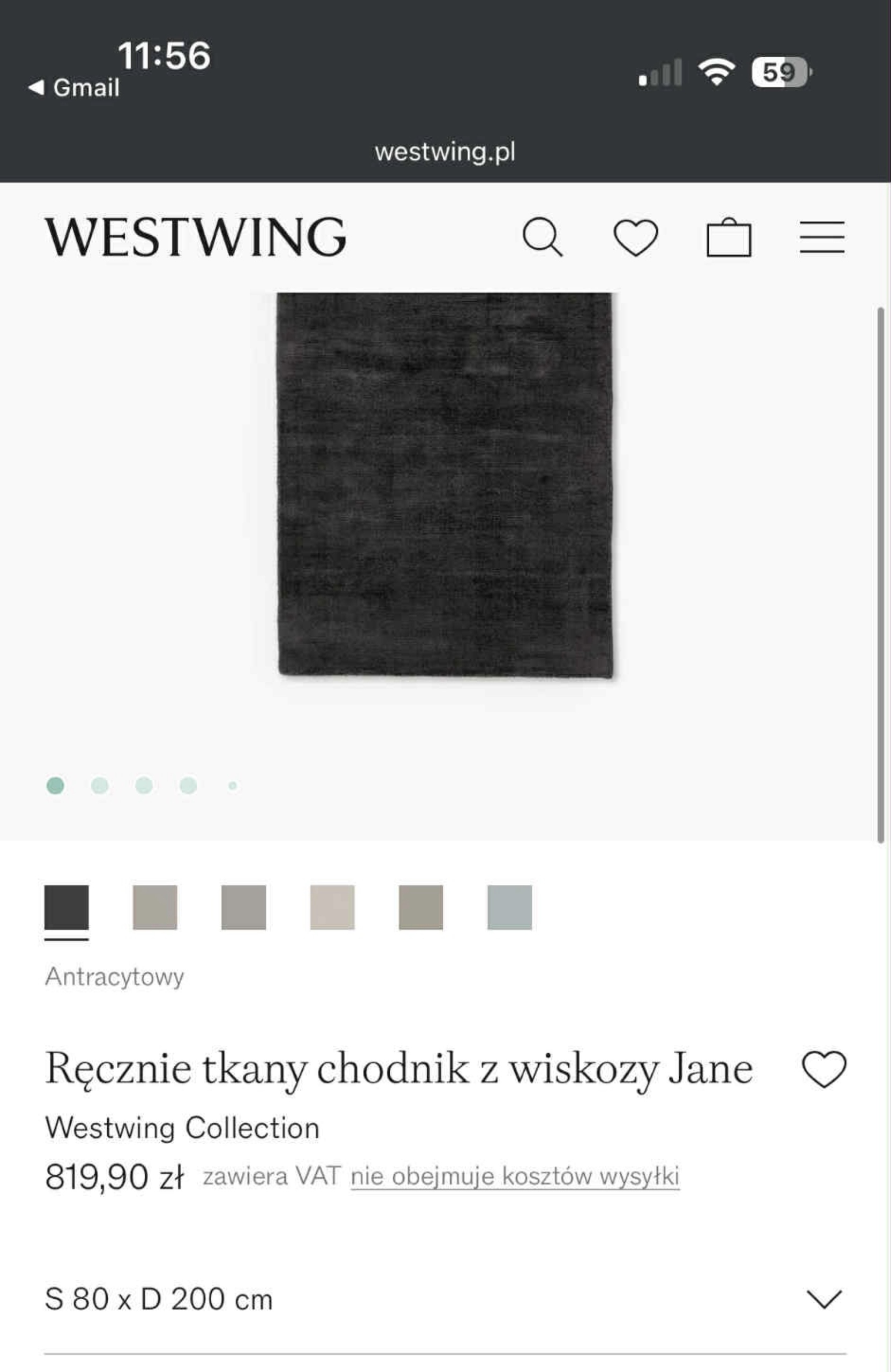Image resolution: width=891 pixels, height=1372 pixels.
Task: Add Jane rug to wishlist
Action: click(x=824, y=1068)
